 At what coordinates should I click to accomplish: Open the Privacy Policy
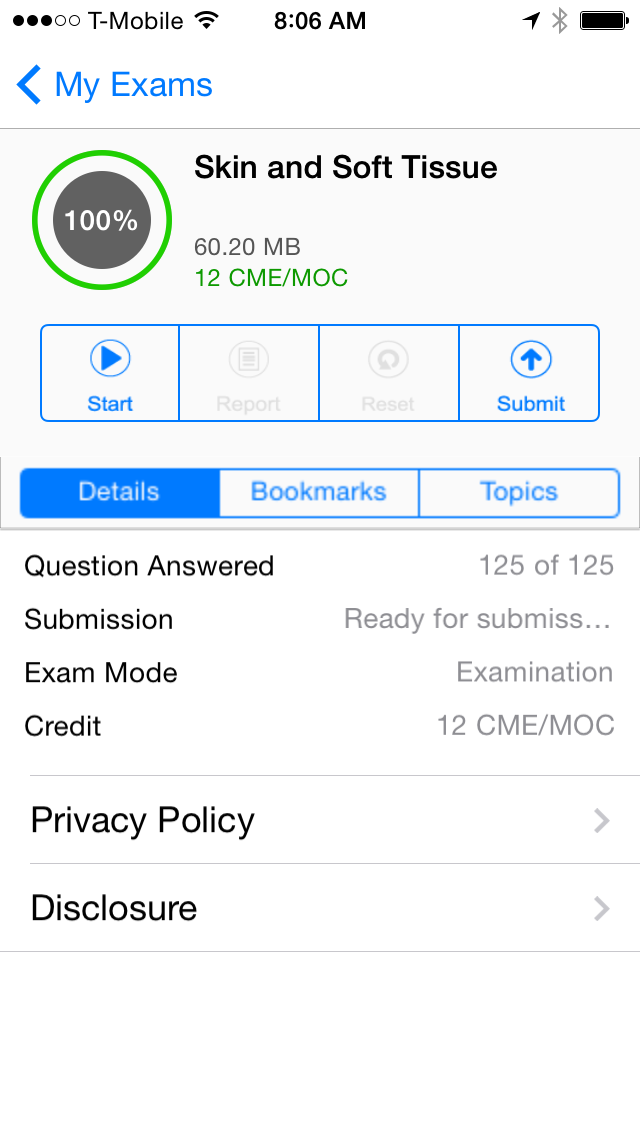pos(320,820)
